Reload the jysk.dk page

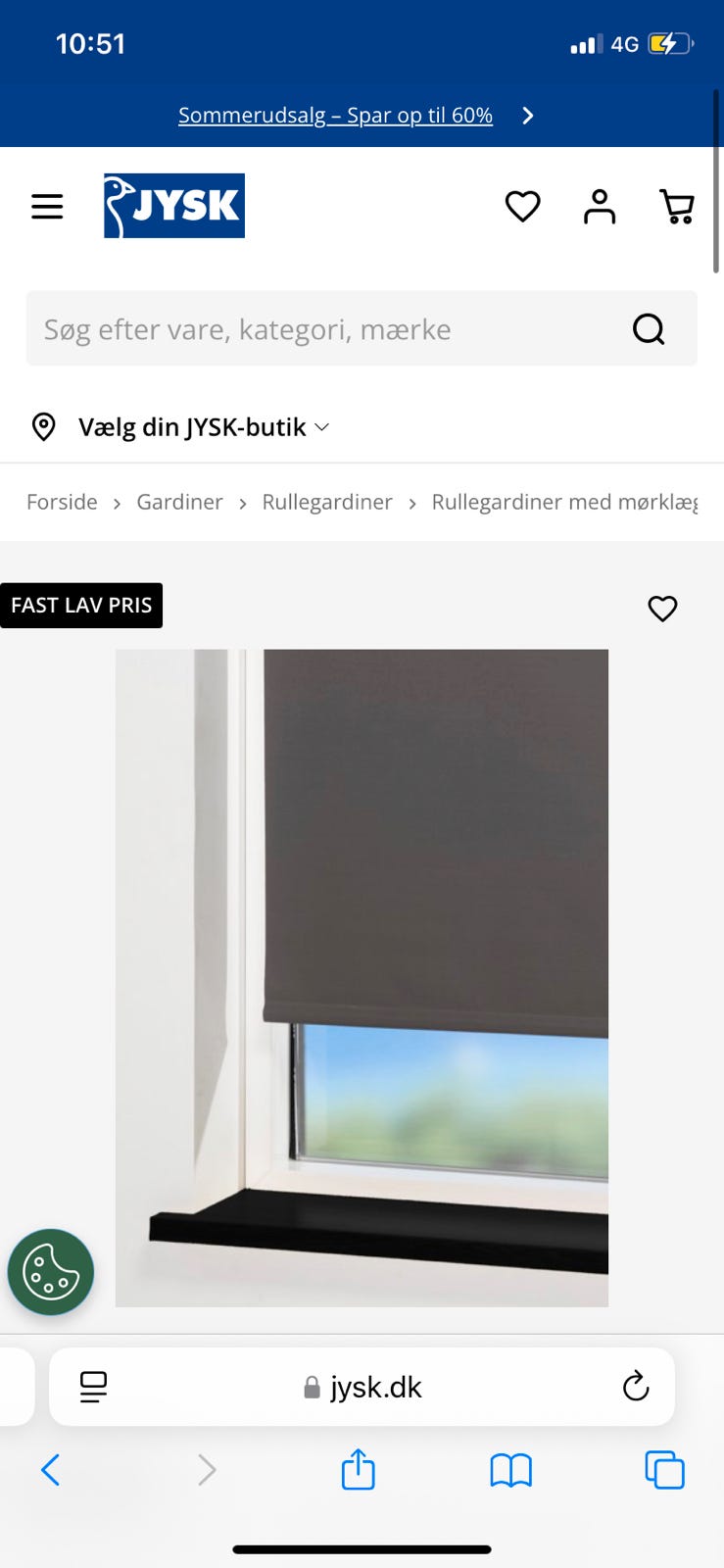click(636, 1387)
